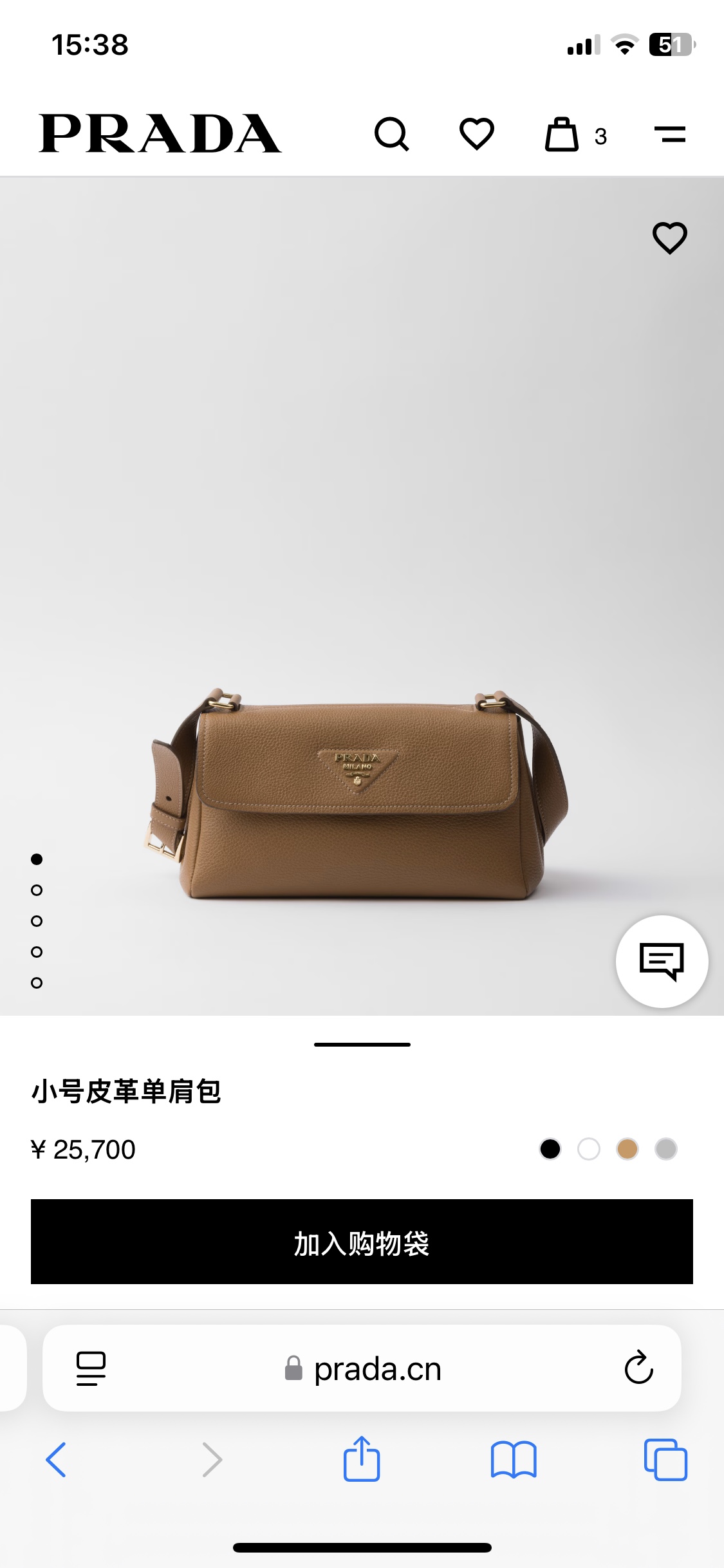The width and height of the screenshot is (724, 1568).
Task: Open the search magnifier in Prada header
Action: [x=391, y=135]
